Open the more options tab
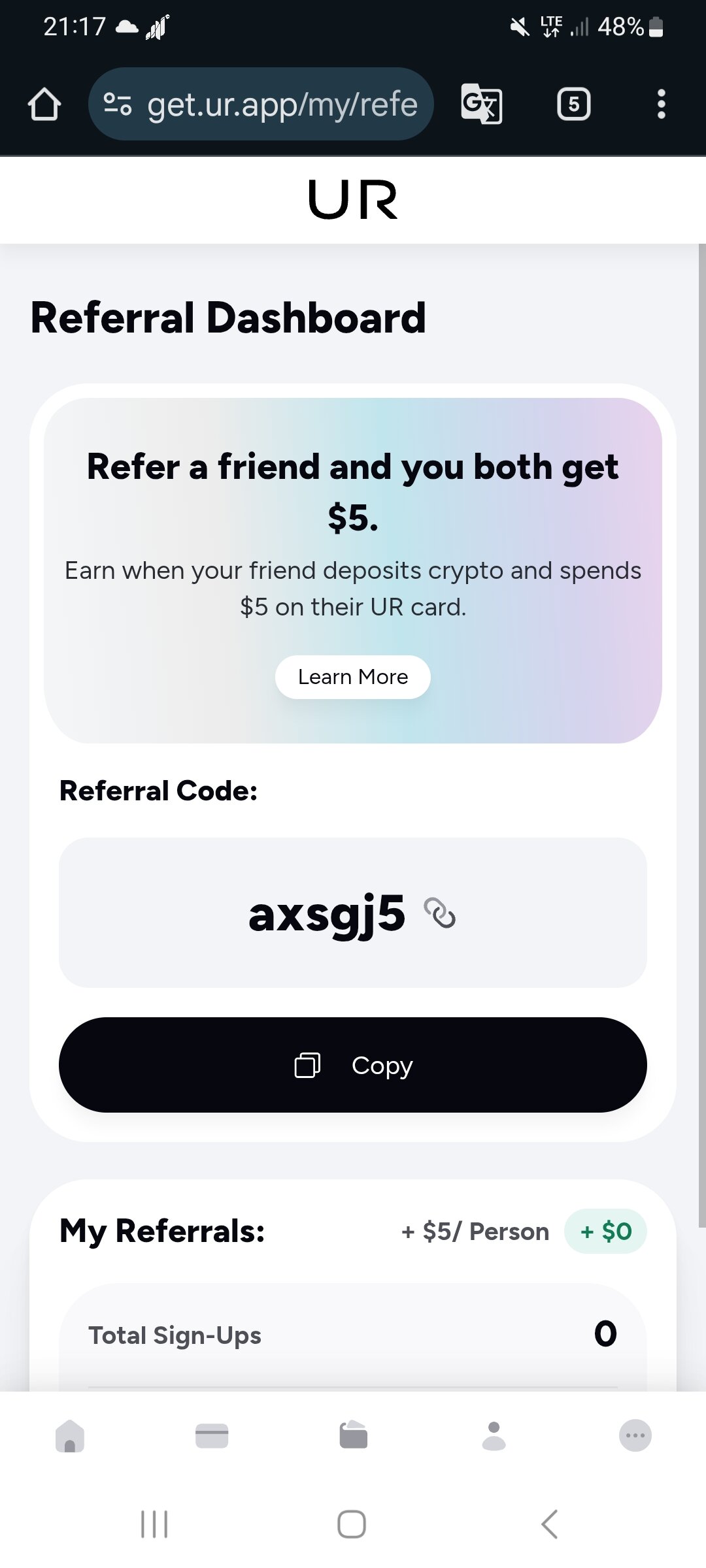 [x=635, y=1436]
